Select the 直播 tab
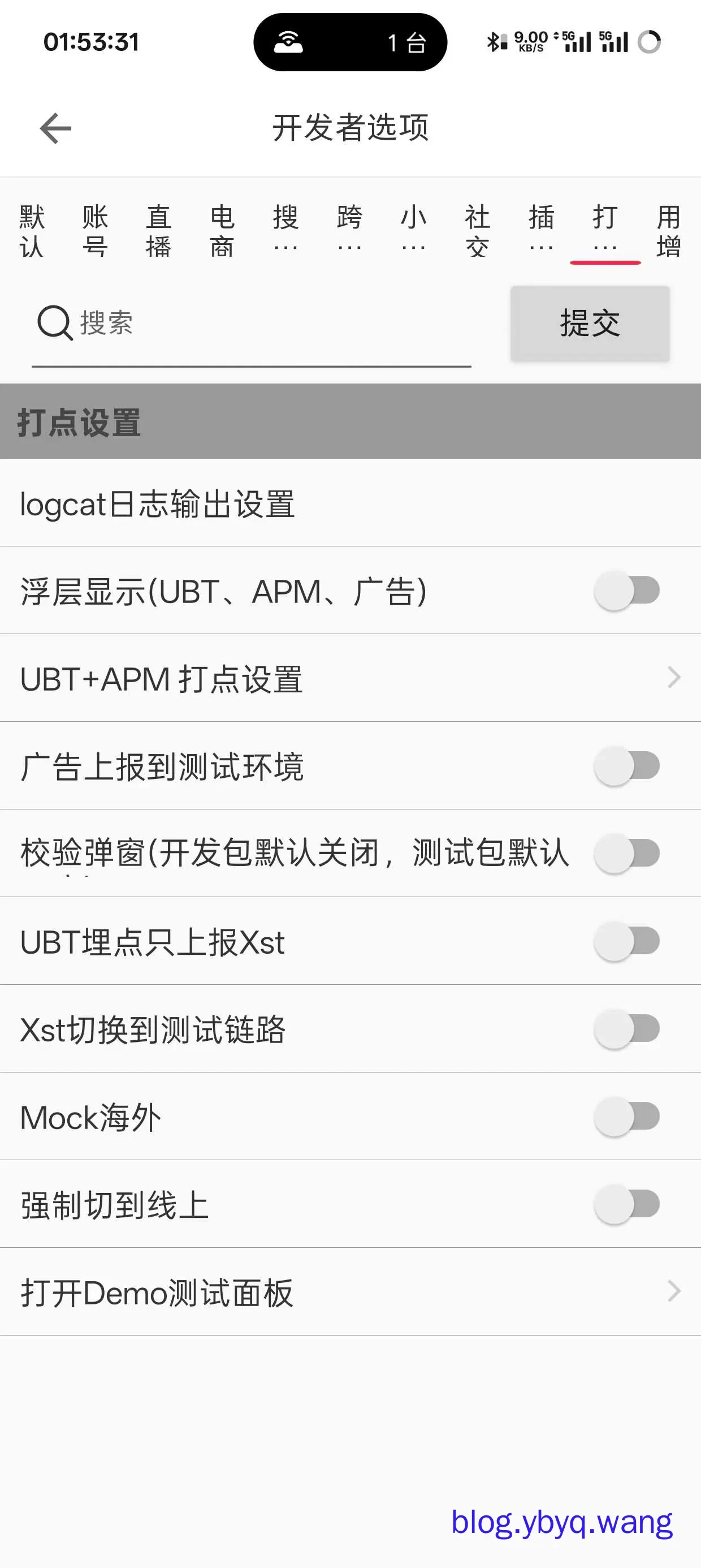 (x=159, y=232)
